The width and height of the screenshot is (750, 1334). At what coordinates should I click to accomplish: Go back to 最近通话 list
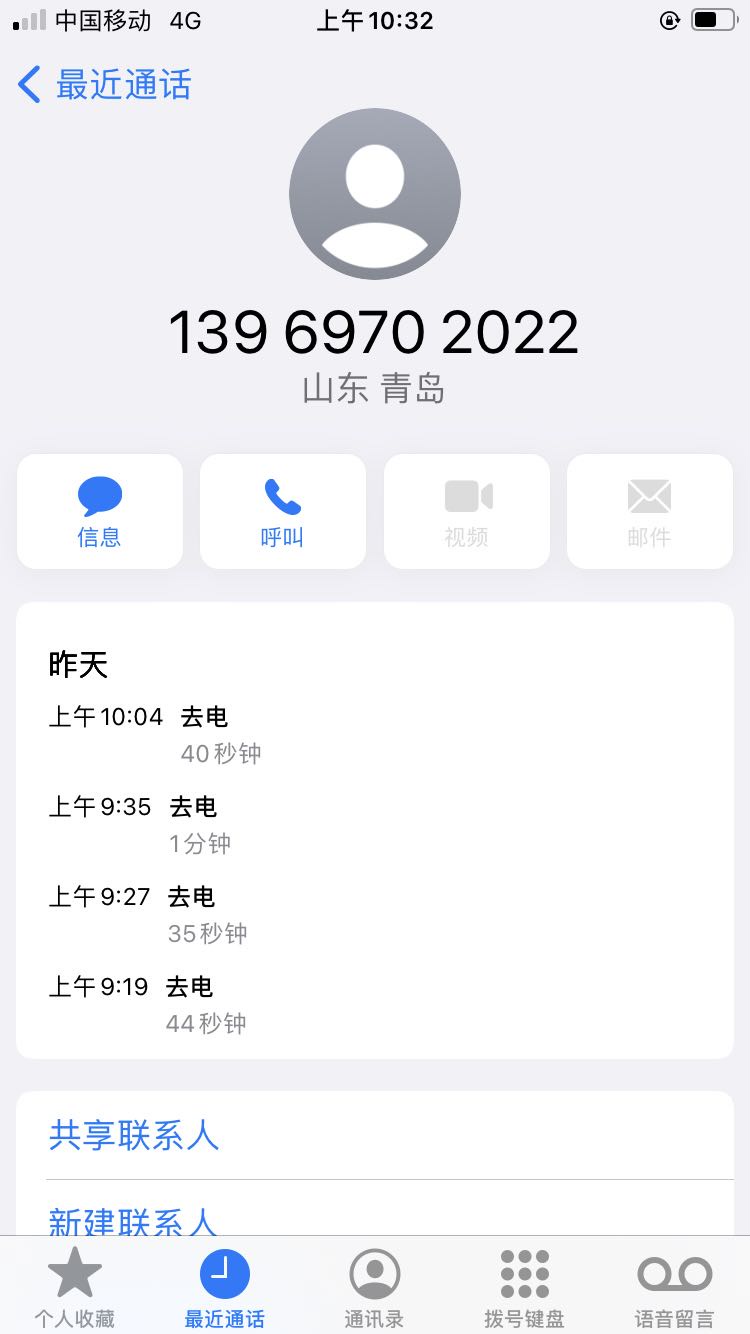[104, 85]
